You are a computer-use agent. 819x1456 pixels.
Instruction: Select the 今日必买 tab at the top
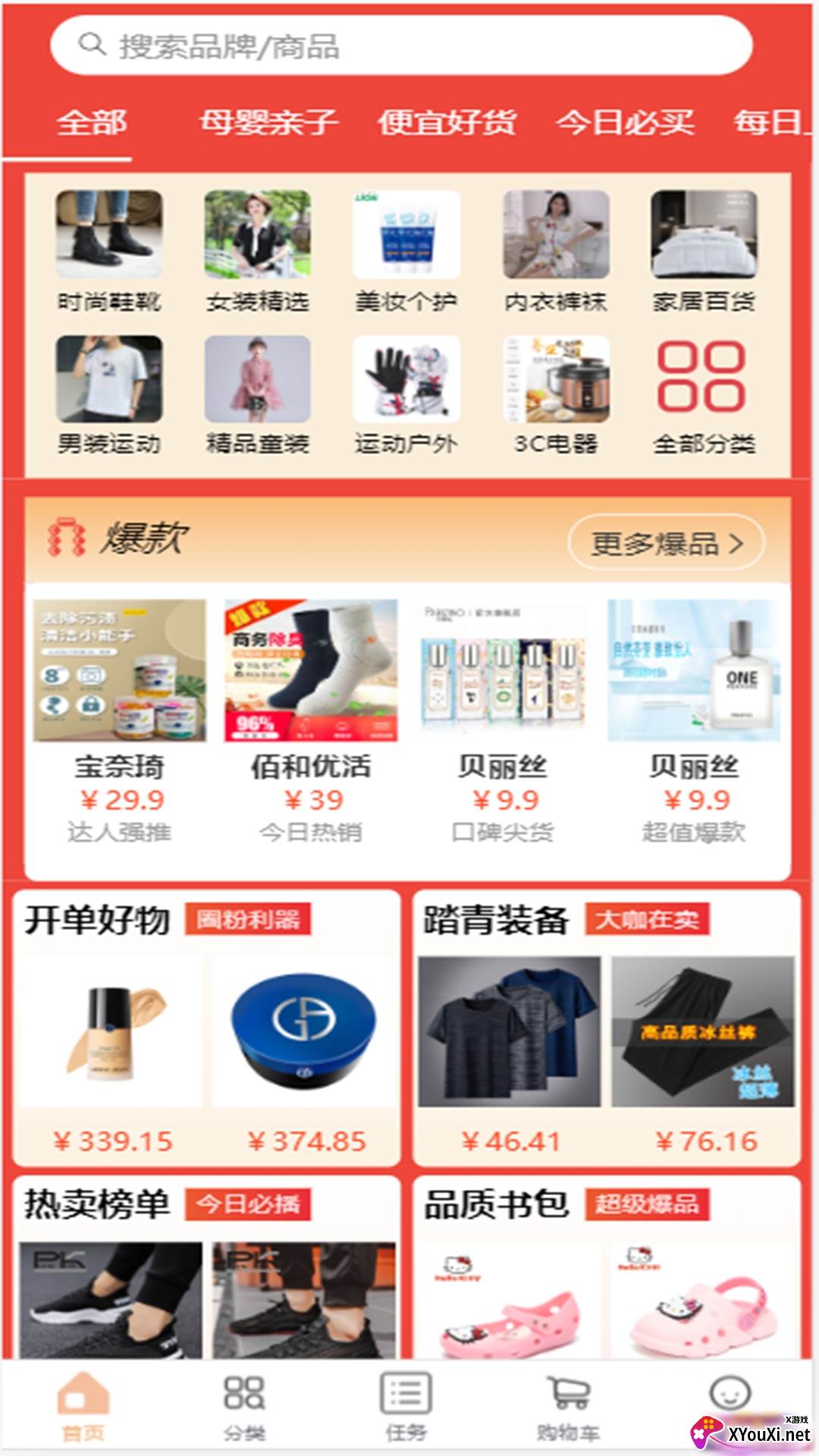tap(626, 124)
